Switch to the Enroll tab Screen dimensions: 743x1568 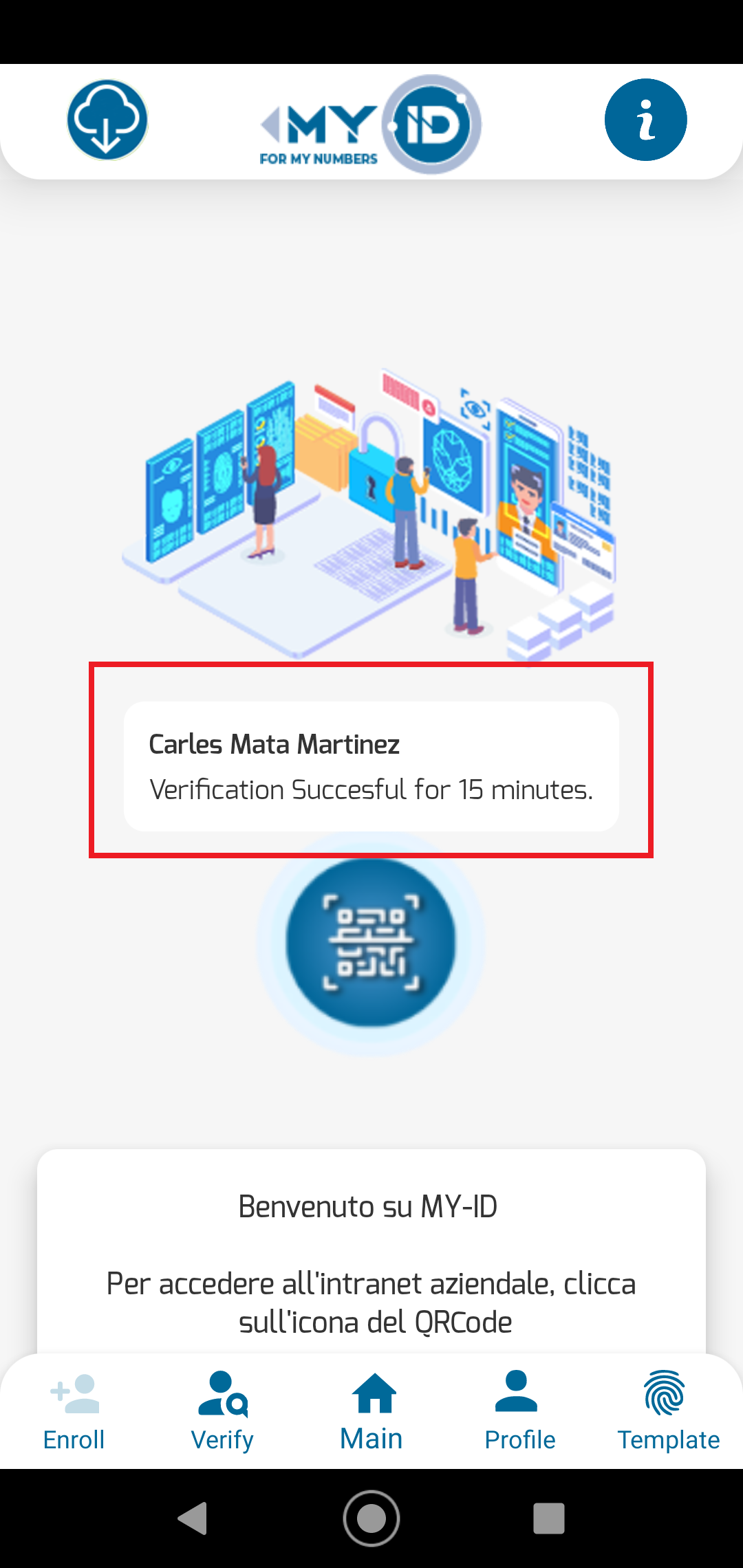point(74,1411)
